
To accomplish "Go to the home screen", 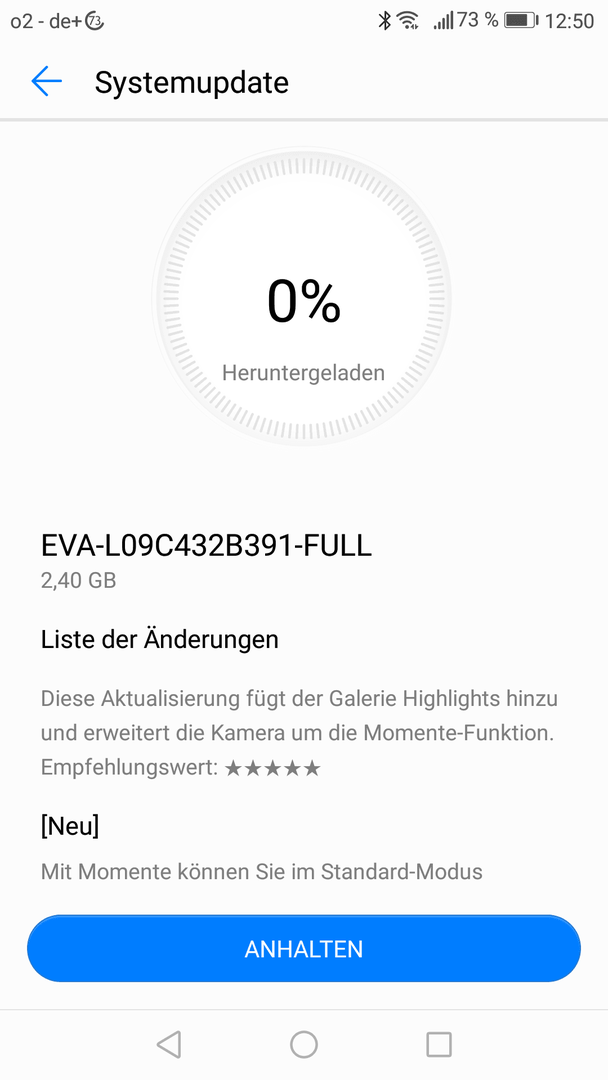I will (x=304, y=1044).
